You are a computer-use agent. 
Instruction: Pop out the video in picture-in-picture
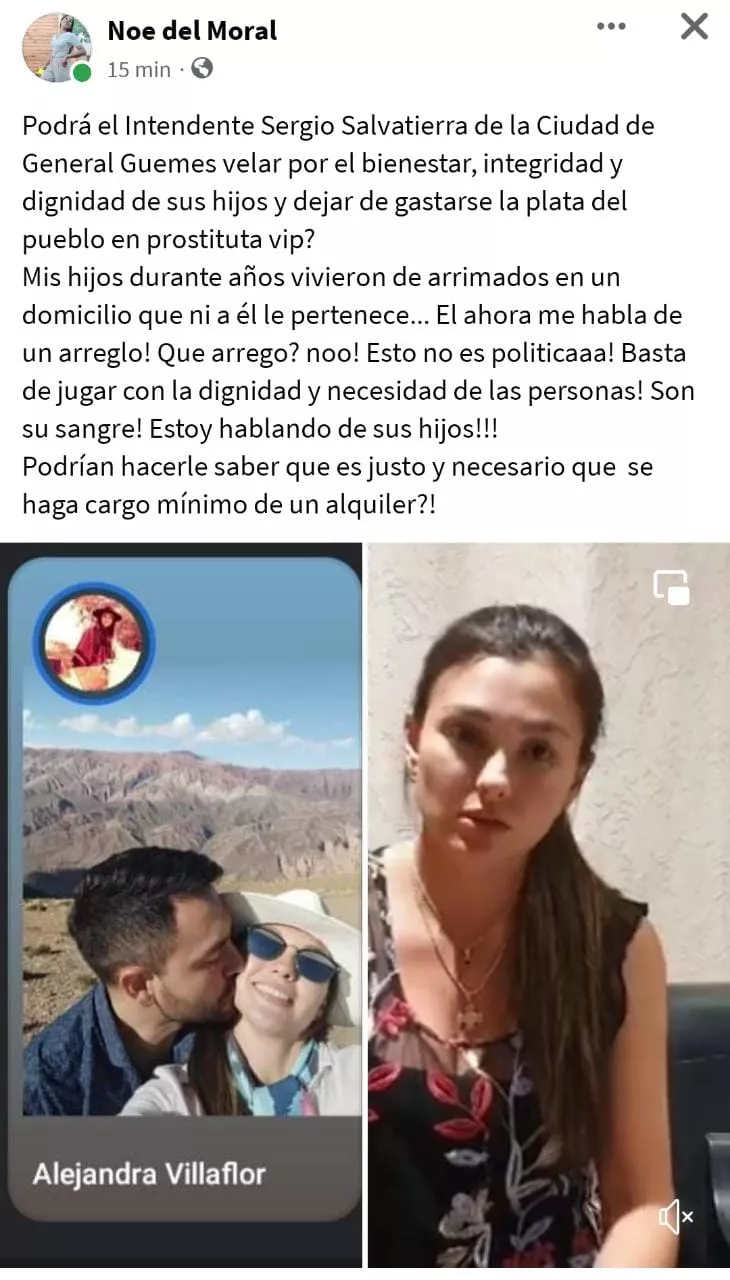[x=671, y=587]
